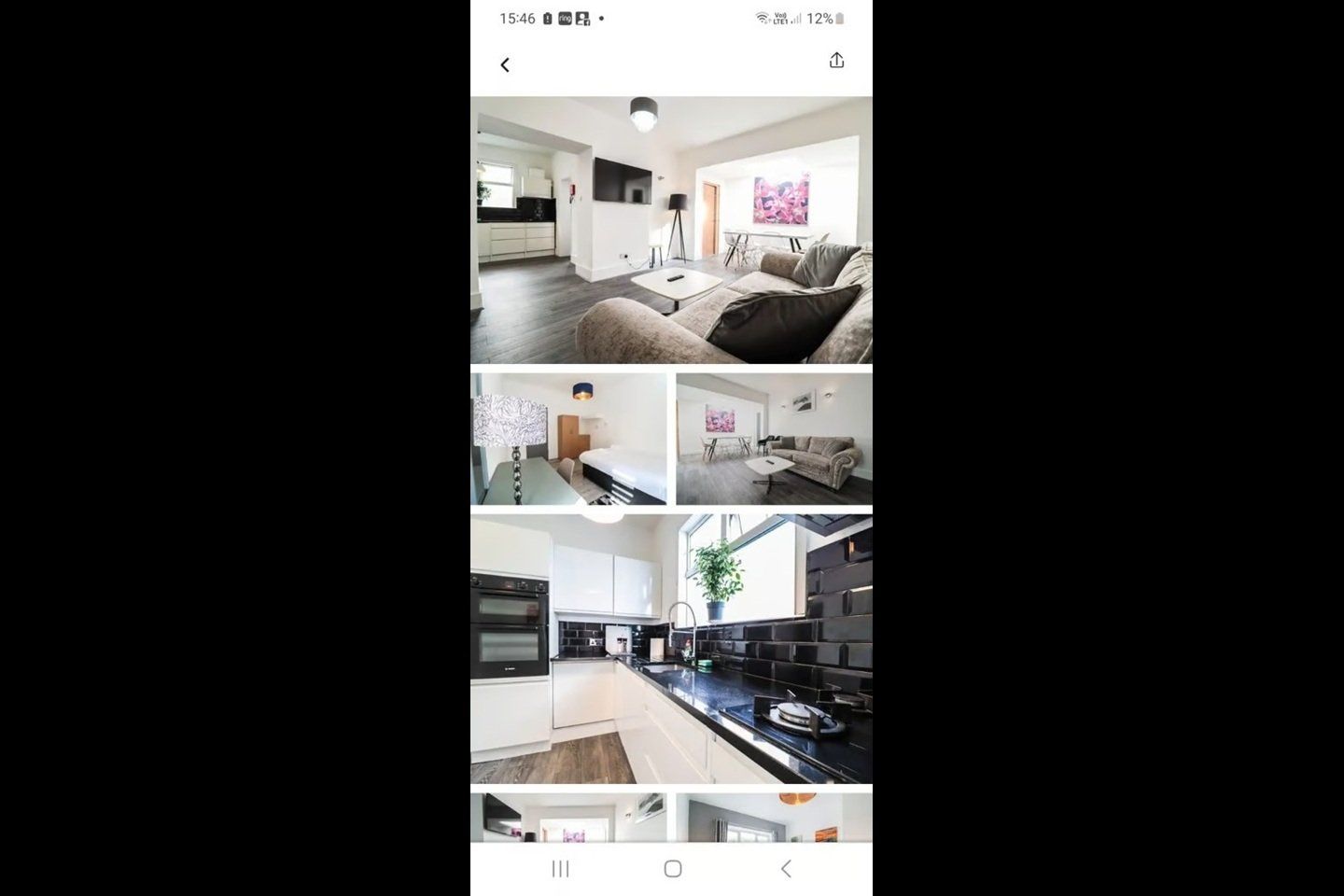Viewport: 1344px width, 896px height.
Task: Open the sofa and dining area photo
Action: tap(774, 440)
